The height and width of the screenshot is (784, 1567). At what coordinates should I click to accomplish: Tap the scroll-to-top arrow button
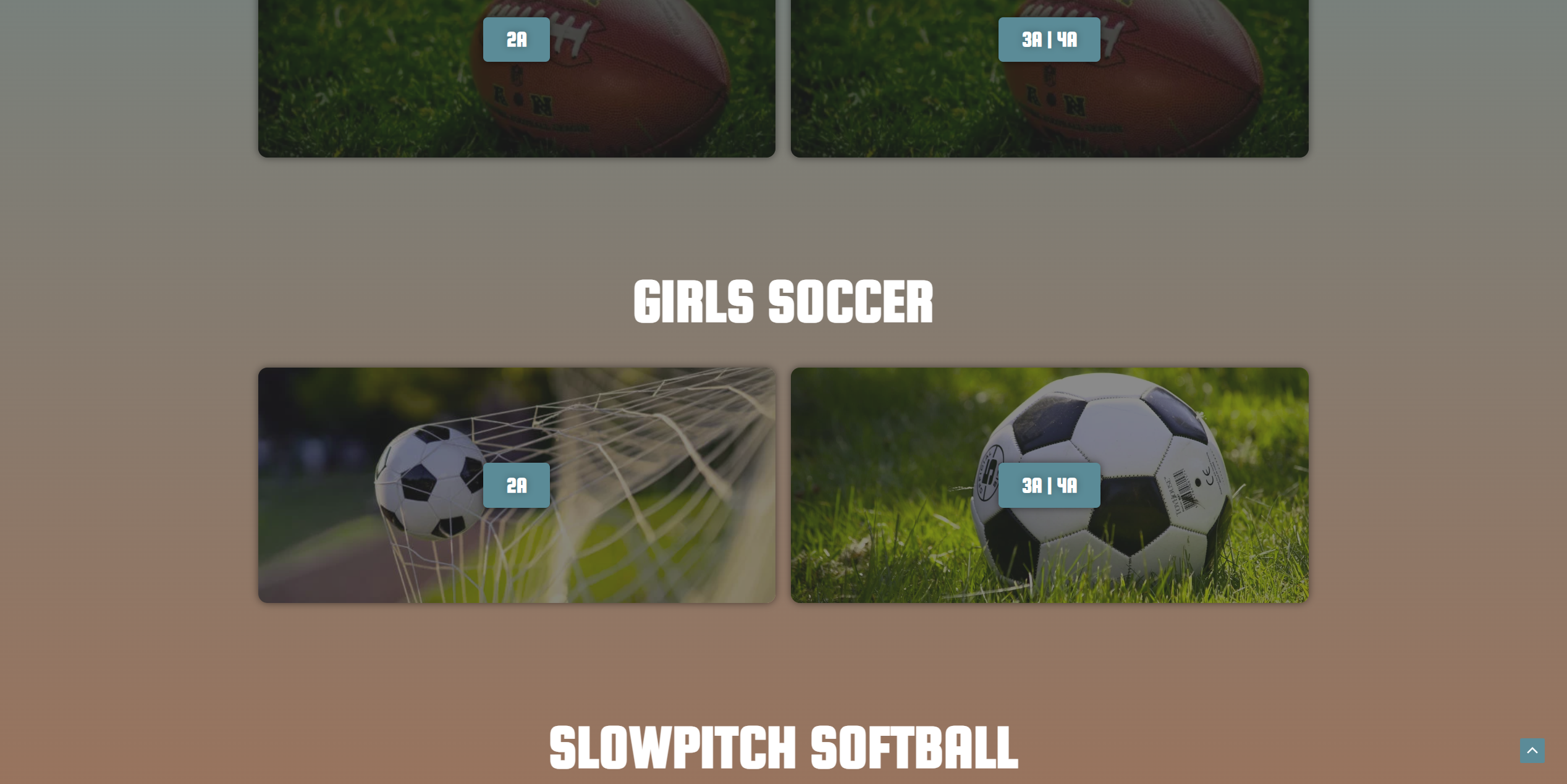(x=1532, y=751)
